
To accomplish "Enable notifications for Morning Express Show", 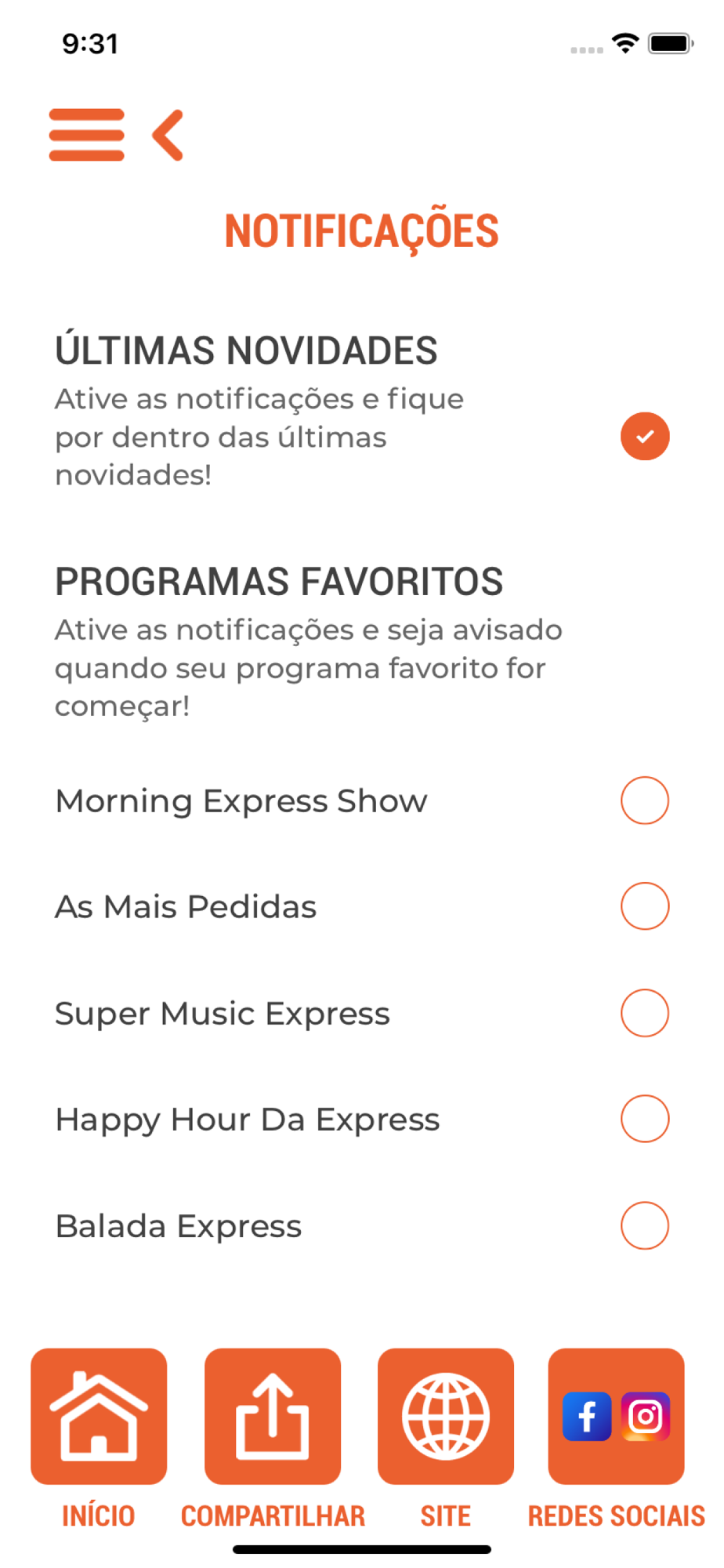I will [x=644, y=800].
